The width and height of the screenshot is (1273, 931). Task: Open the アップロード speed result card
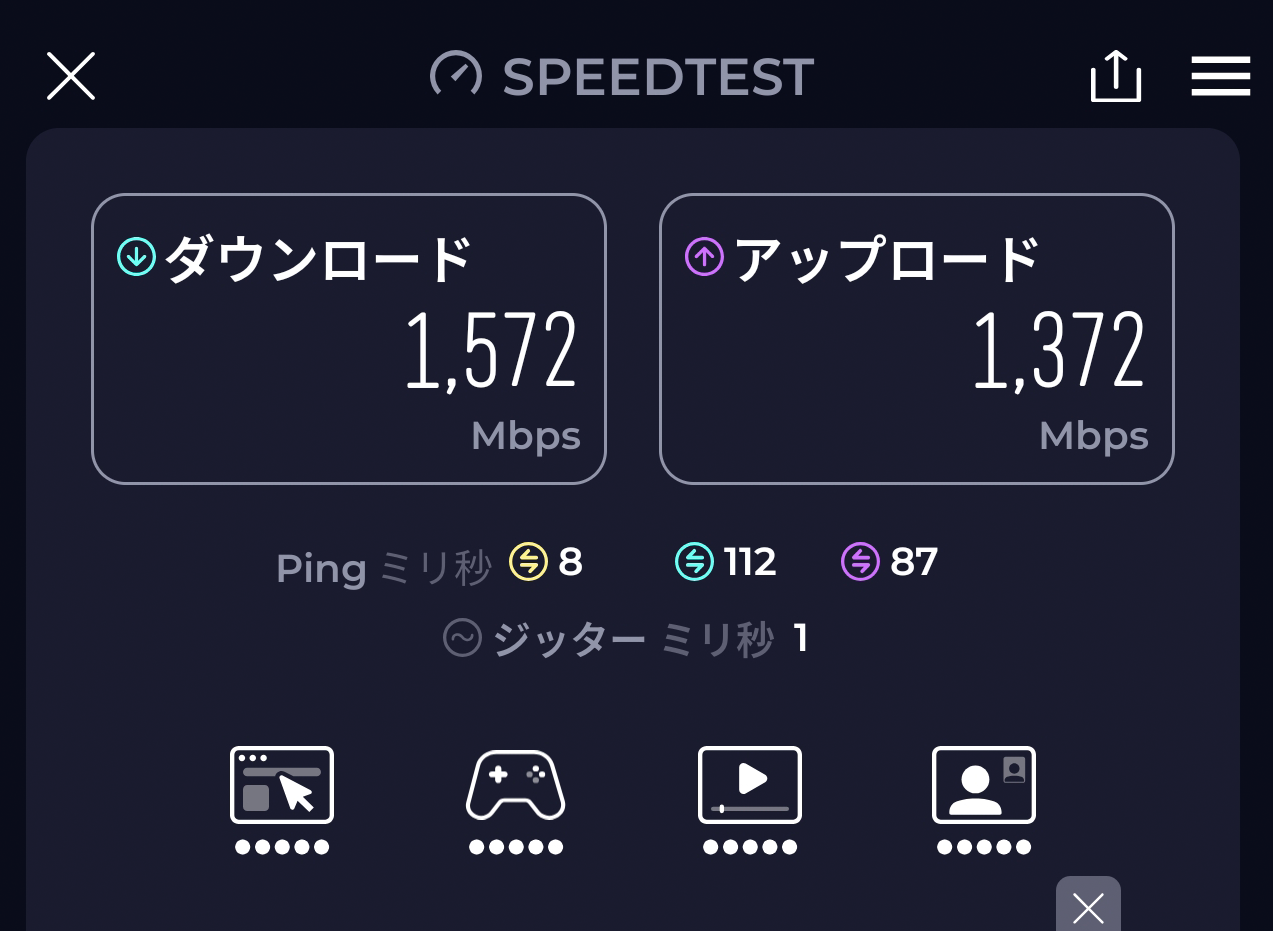[916, 339]
